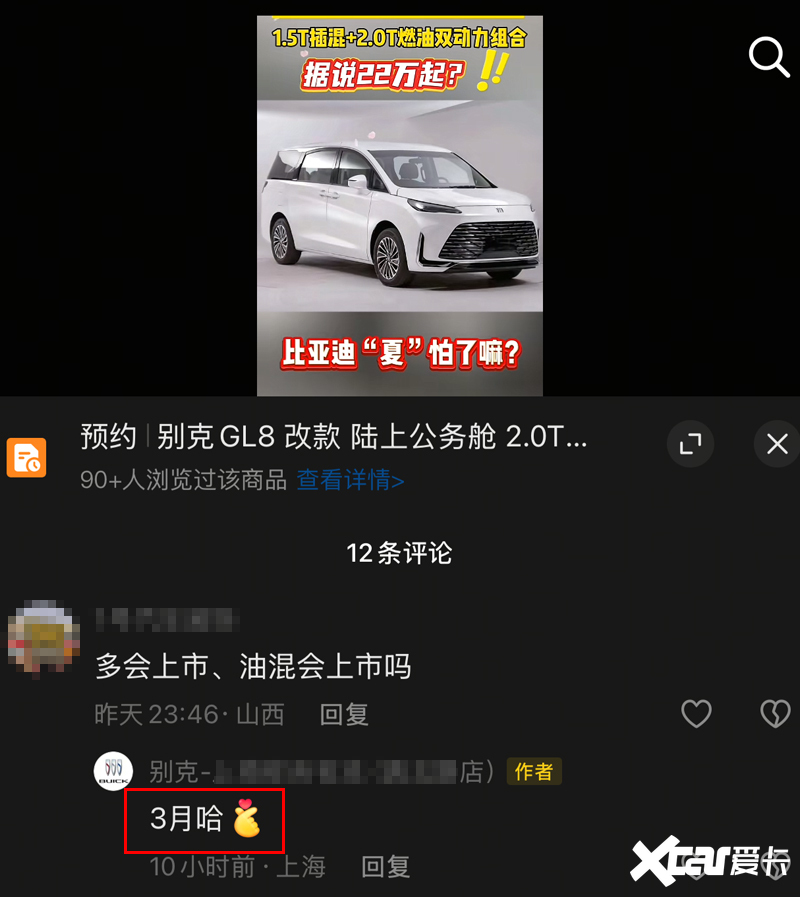Dislike the comment 多会上市、油混会上市吗
Viewport: 800px width, 897px height.
coord(775,713)
